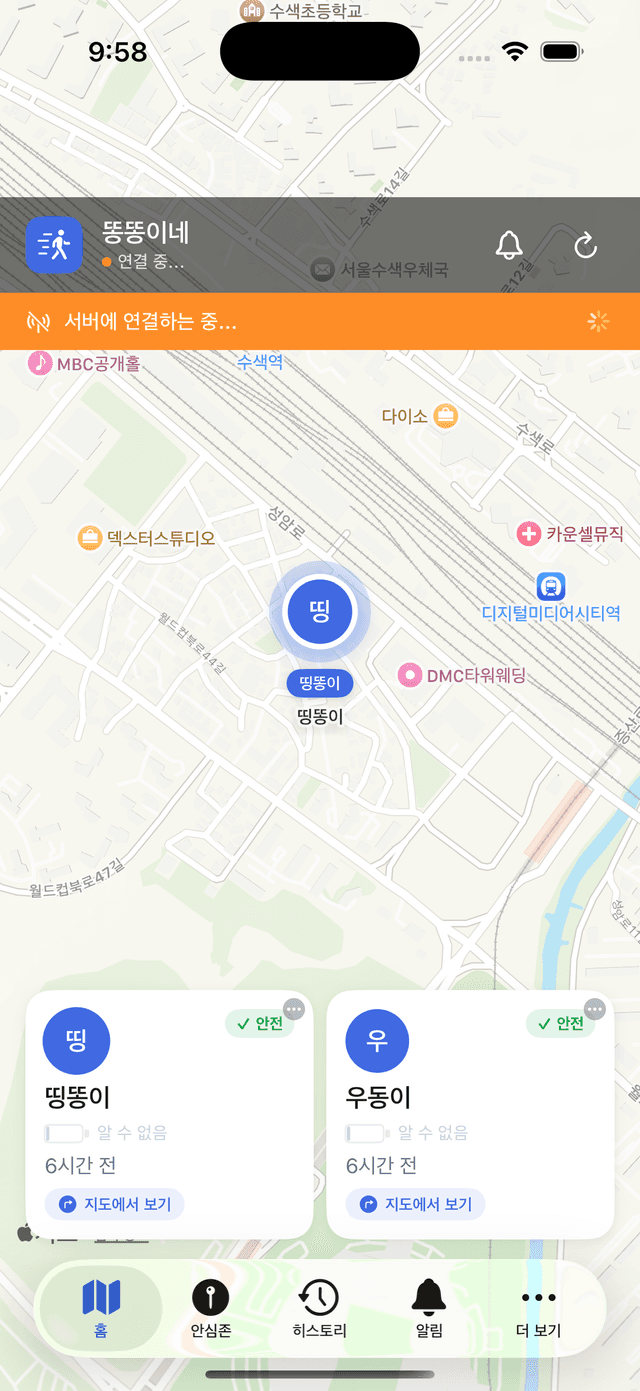Image resolution: width=640 pixels, height=1391 pixels.
Task: Open the notifications bell in header
Action: 509,245
